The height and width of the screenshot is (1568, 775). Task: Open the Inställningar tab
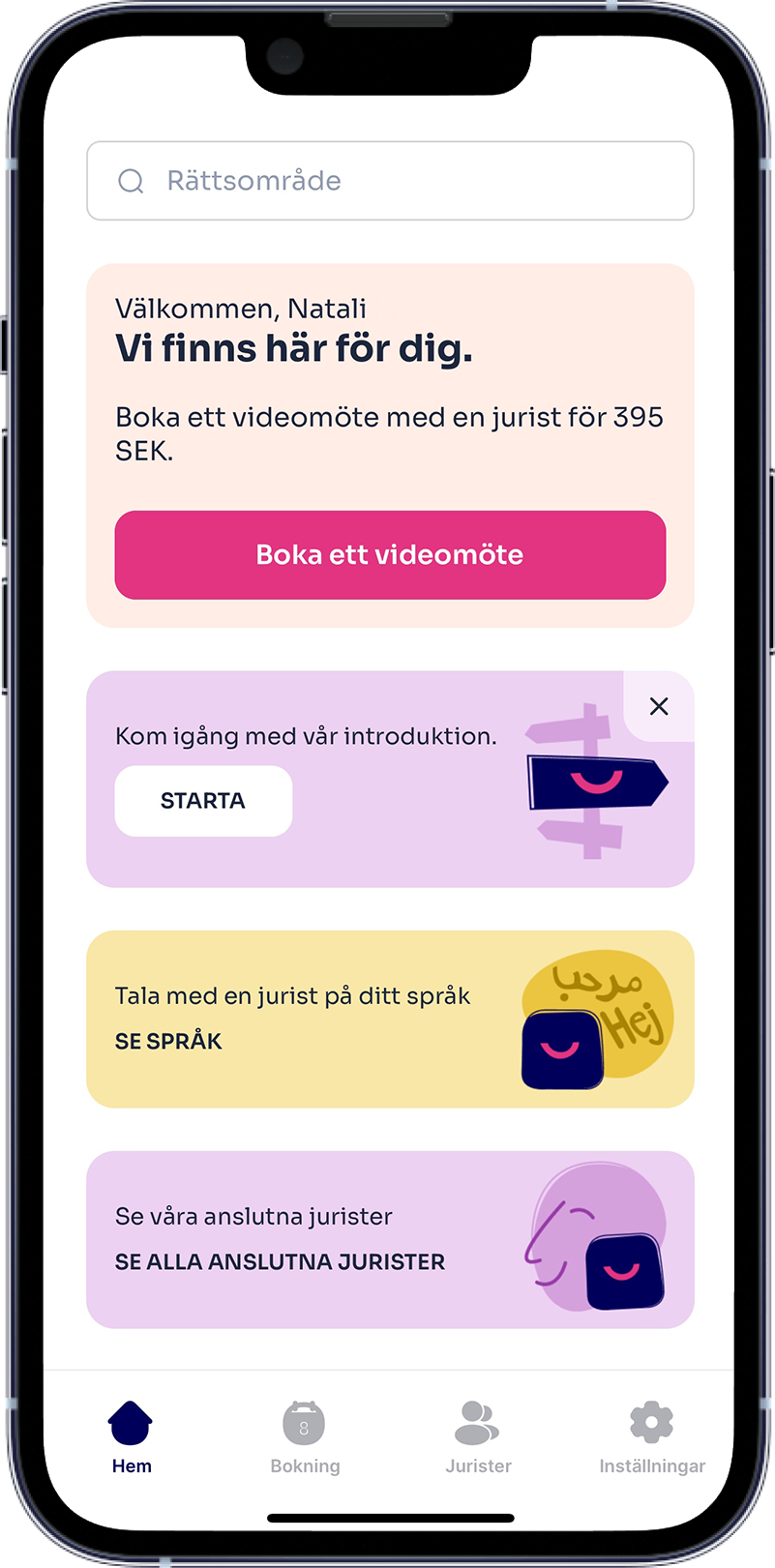651,1437
